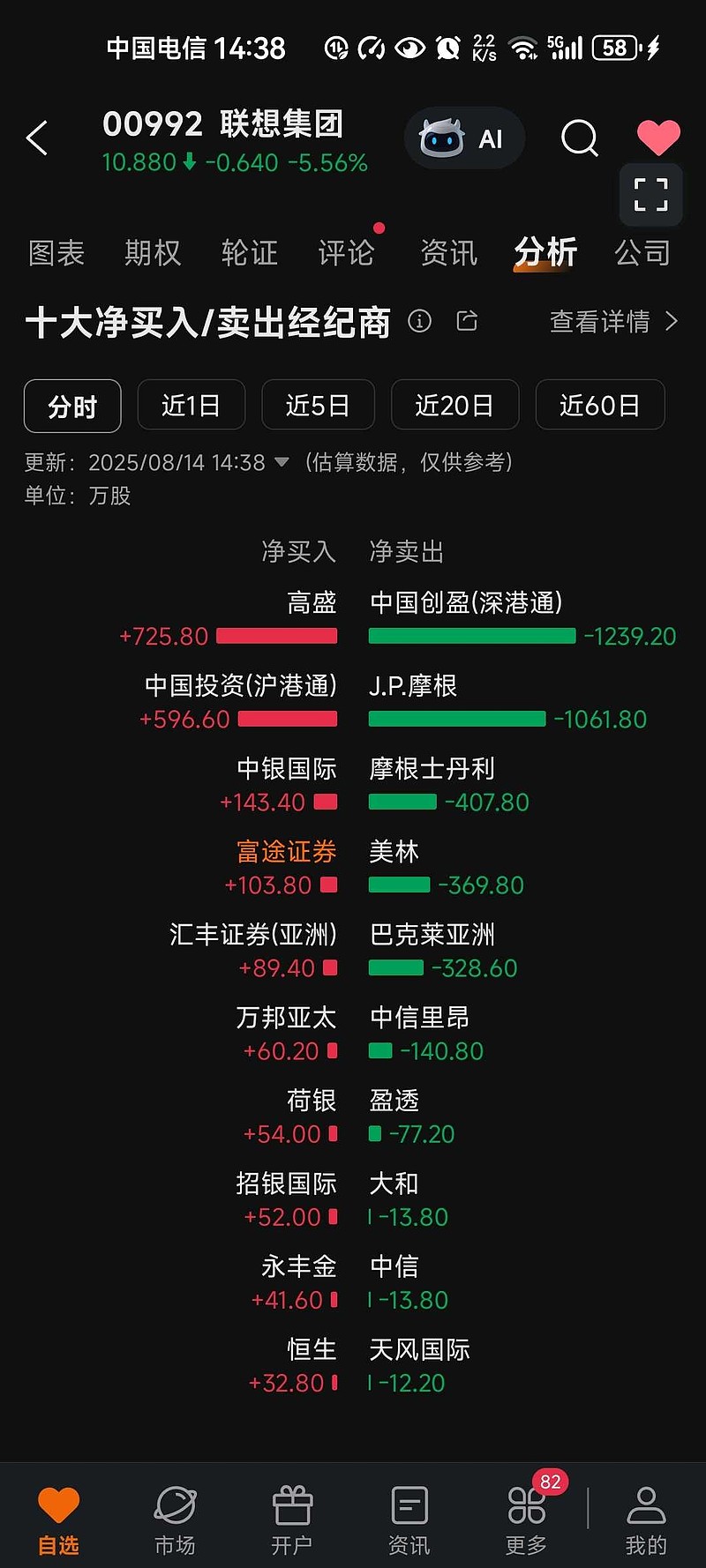Switch to the 轮证 tab
This screenshot has height=1568, width=706.
click(x=250, y=253)
